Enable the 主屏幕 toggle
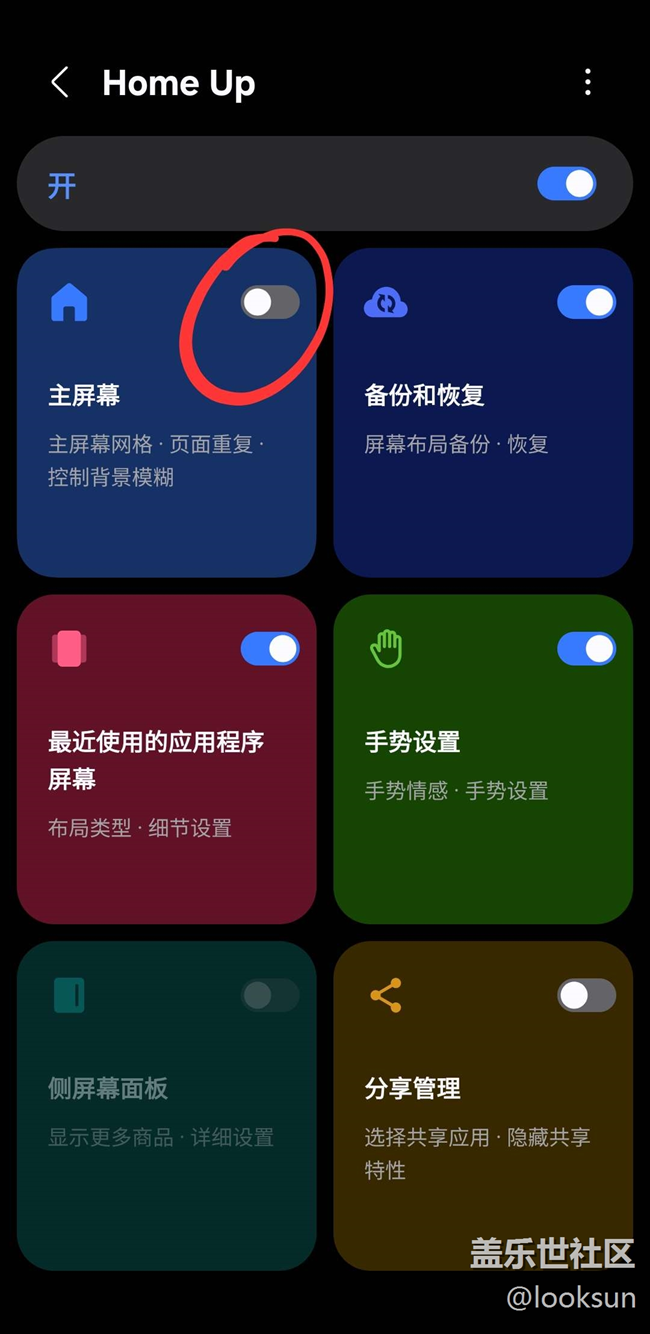This screenshot has width=650, height=1334. pyautogui.click(x=270, y=302)
